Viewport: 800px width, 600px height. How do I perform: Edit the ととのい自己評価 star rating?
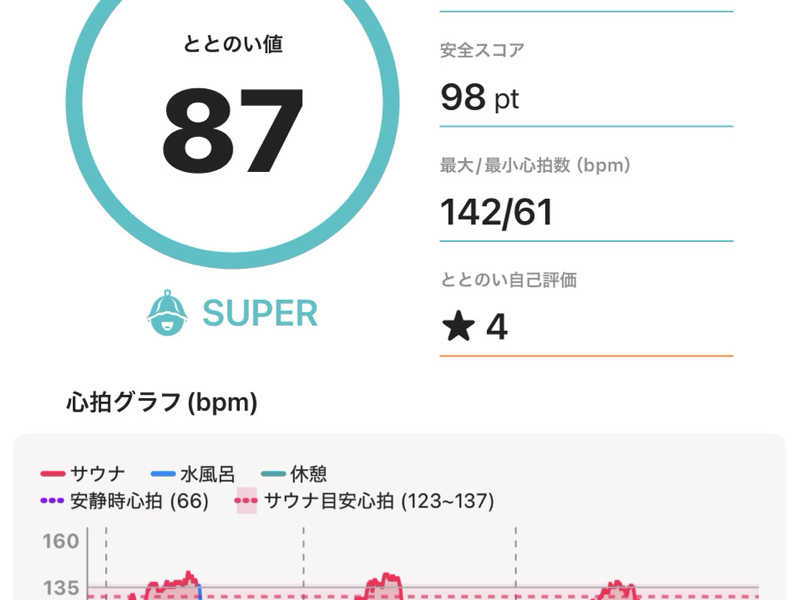pos(476,327)
